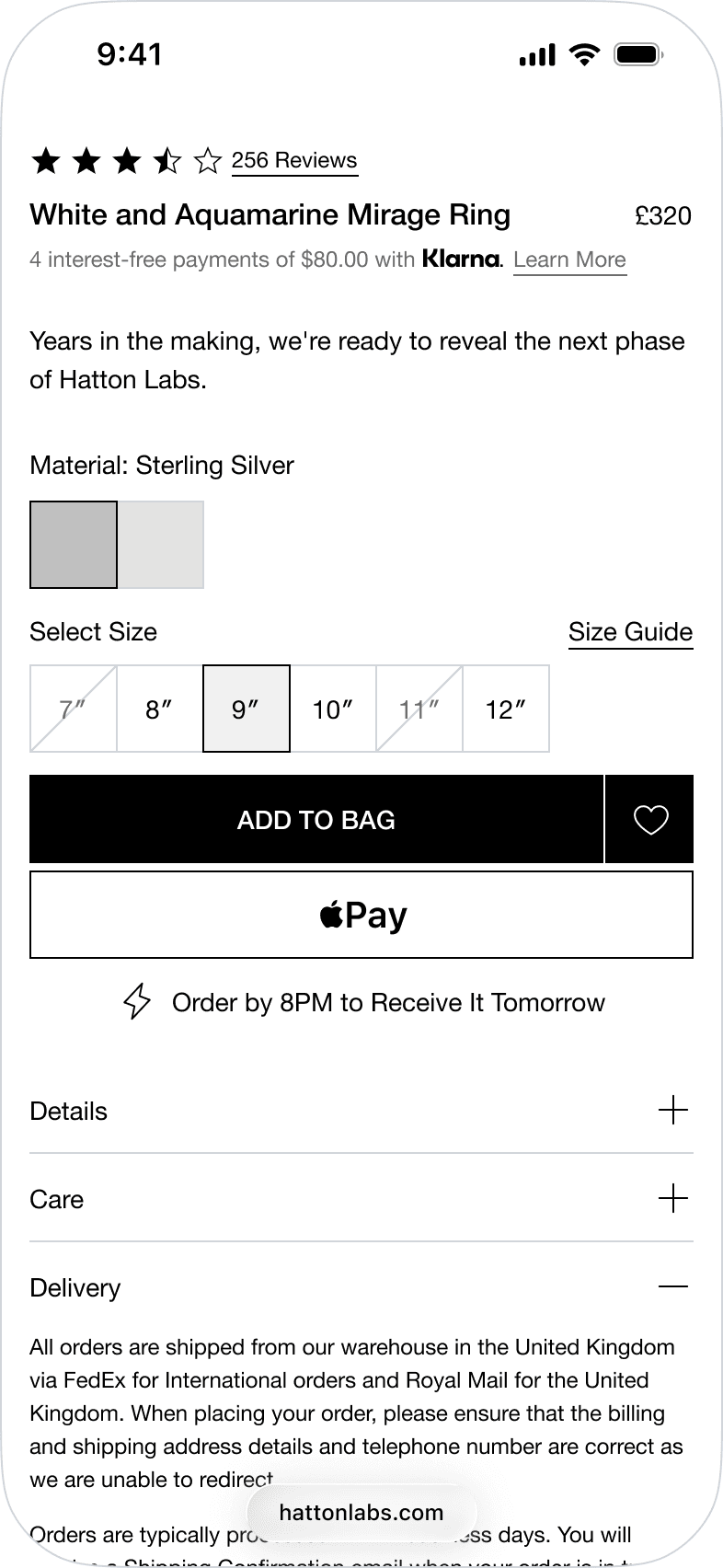
Task: Tap Learn More about Klarna payments
Action: [x=569, y=260]
